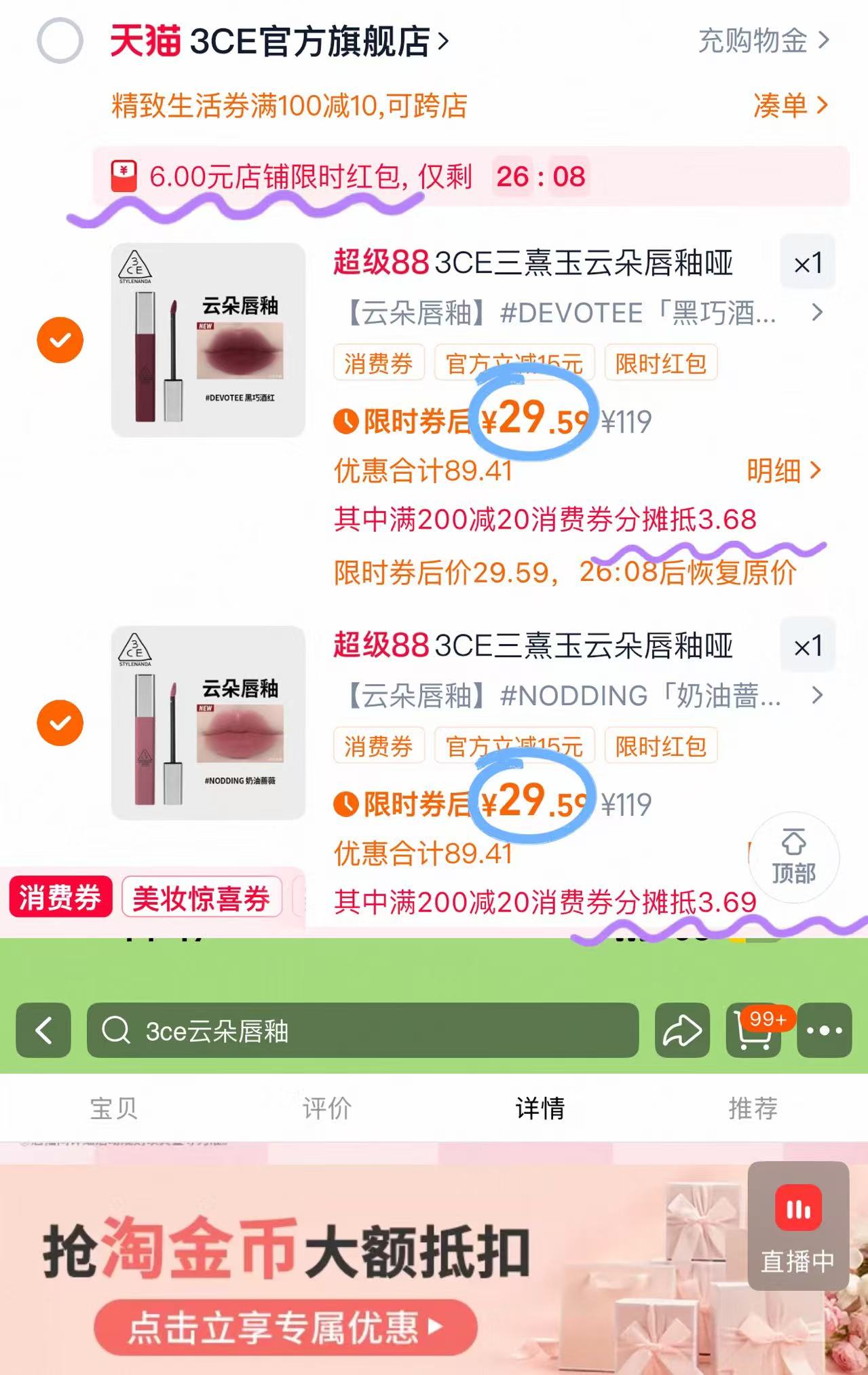This screenshot has height=1375, width=868.
Task: Open the more options ellipsis icon
Action: point(823,1031)
